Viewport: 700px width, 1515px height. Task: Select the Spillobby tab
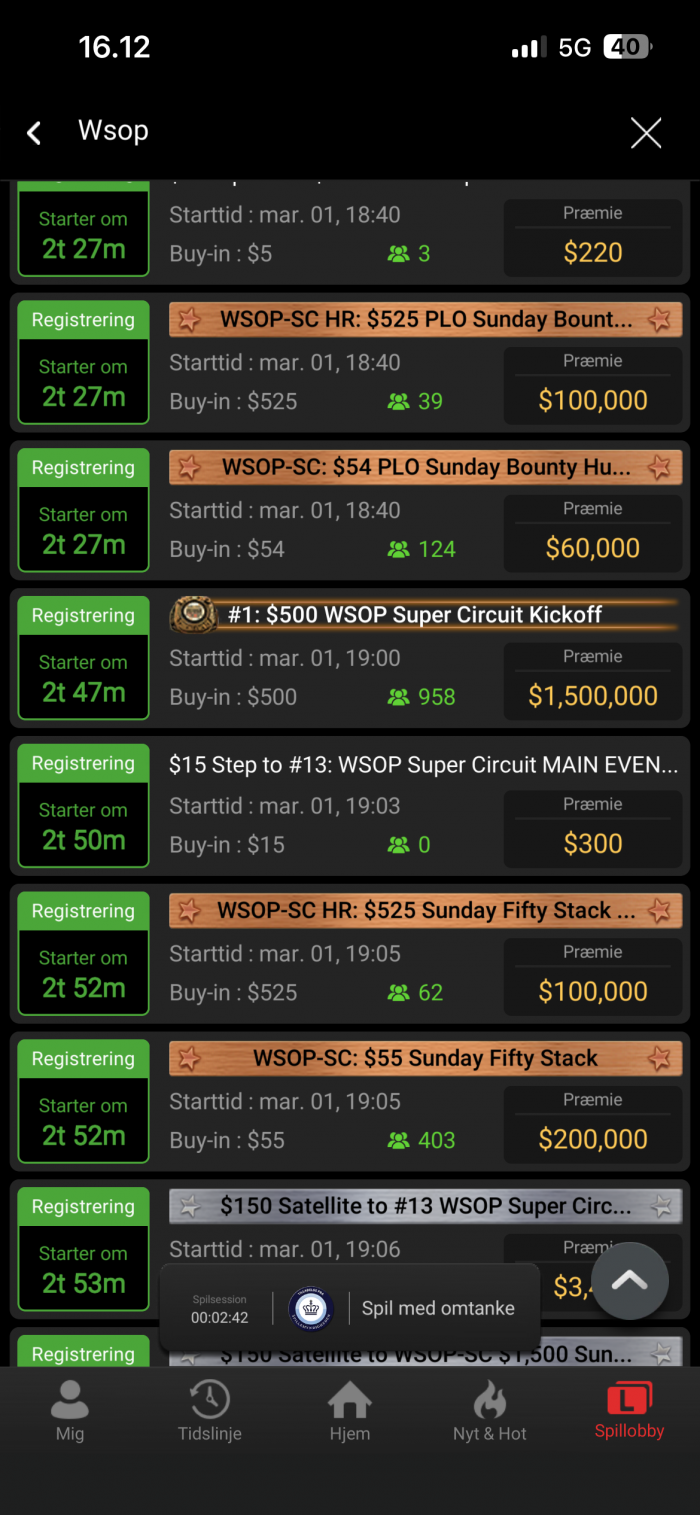coord(629,1411)
